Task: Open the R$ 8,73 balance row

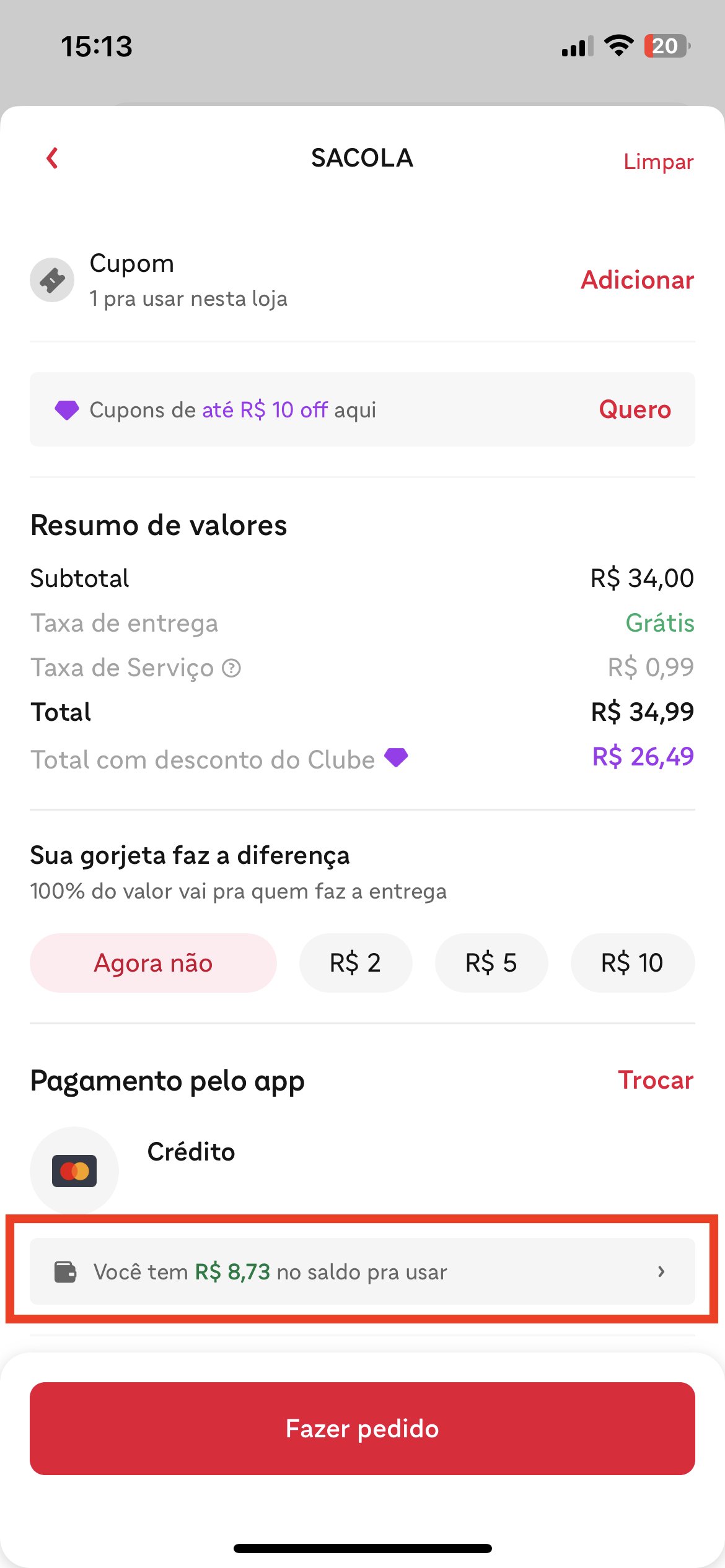Action: (362, 1271)
